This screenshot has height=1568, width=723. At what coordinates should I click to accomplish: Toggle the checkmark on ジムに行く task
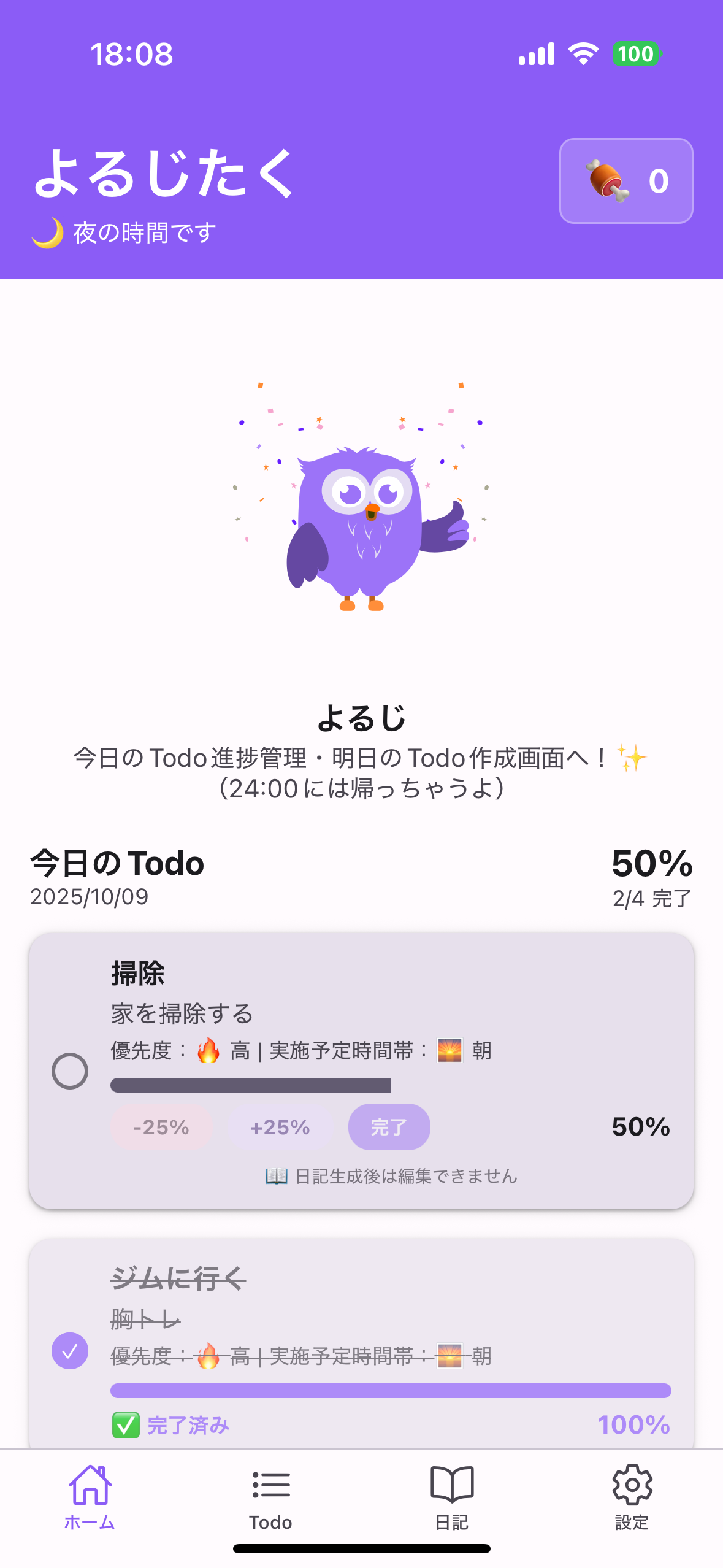(x=69, y=1350)
